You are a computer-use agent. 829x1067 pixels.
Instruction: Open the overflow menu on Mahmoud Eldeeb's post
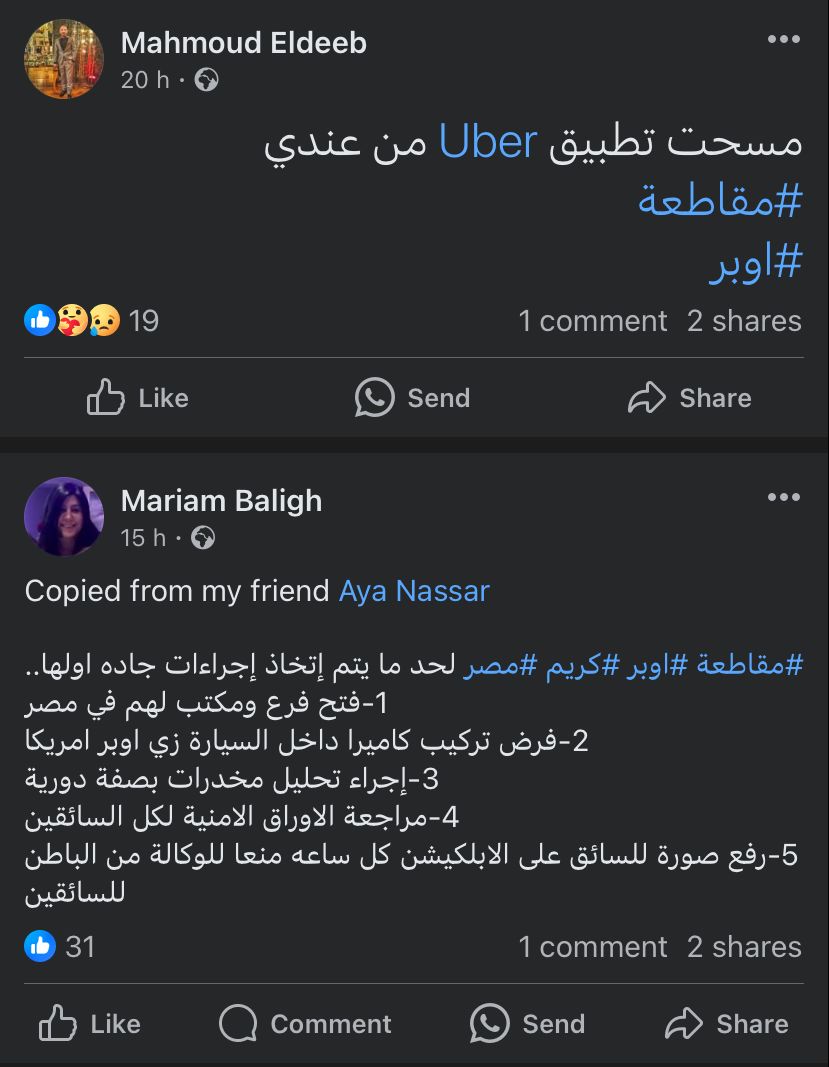coord(783,40)
